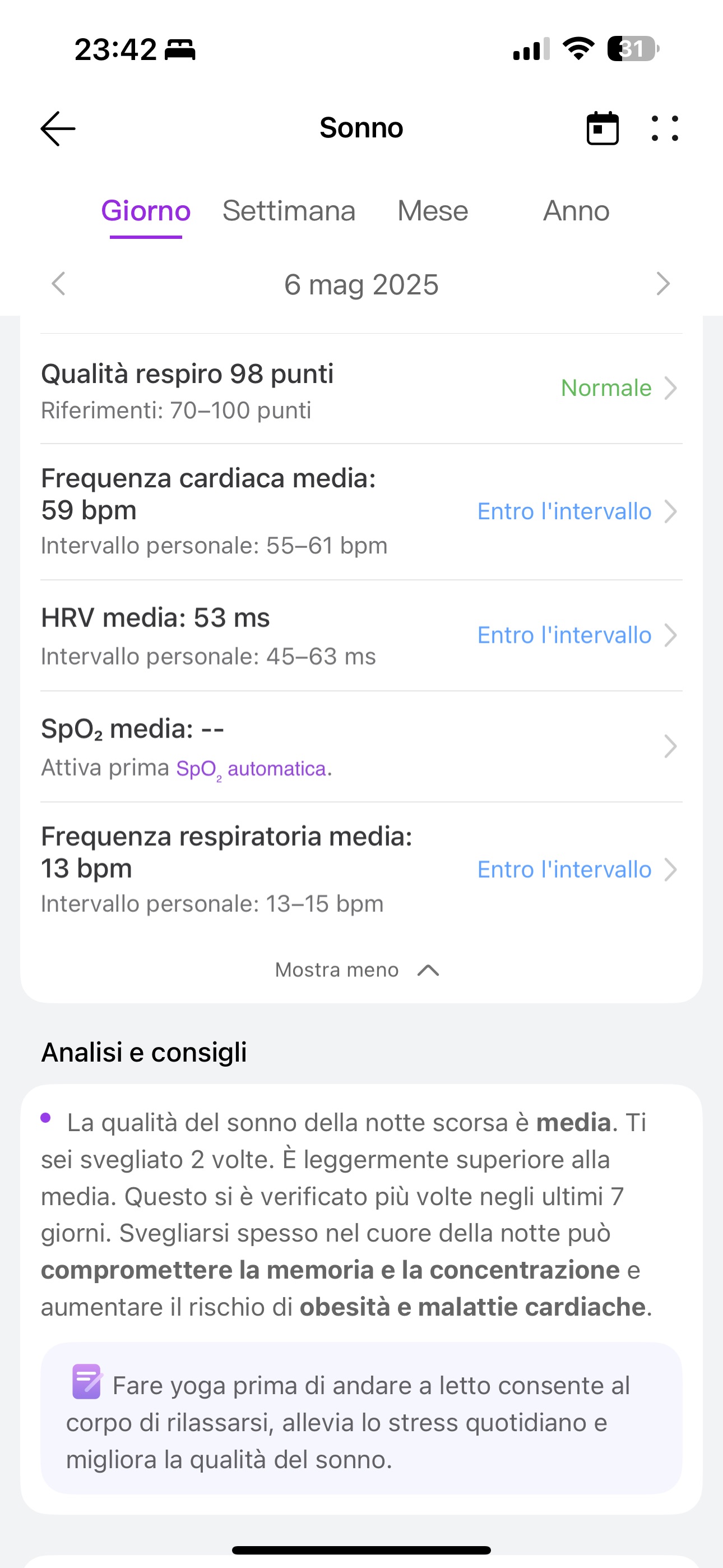This screenshot has width=723, height=1568.
Task: Collapse the list with Mostra meno
Action: (357, 970)
